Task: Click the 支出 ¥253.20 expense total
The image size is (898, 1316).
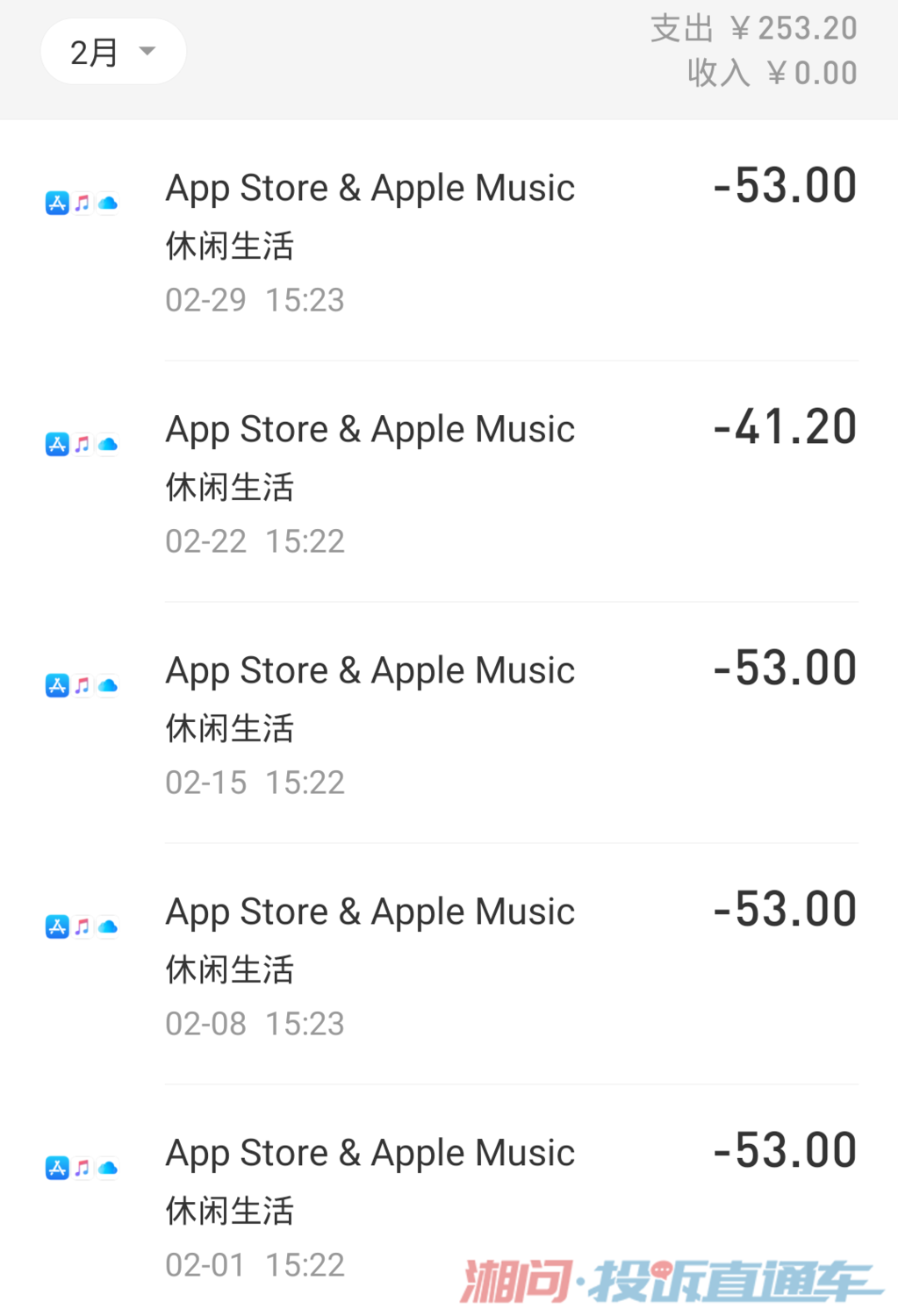Action: [x=757, y=27]
